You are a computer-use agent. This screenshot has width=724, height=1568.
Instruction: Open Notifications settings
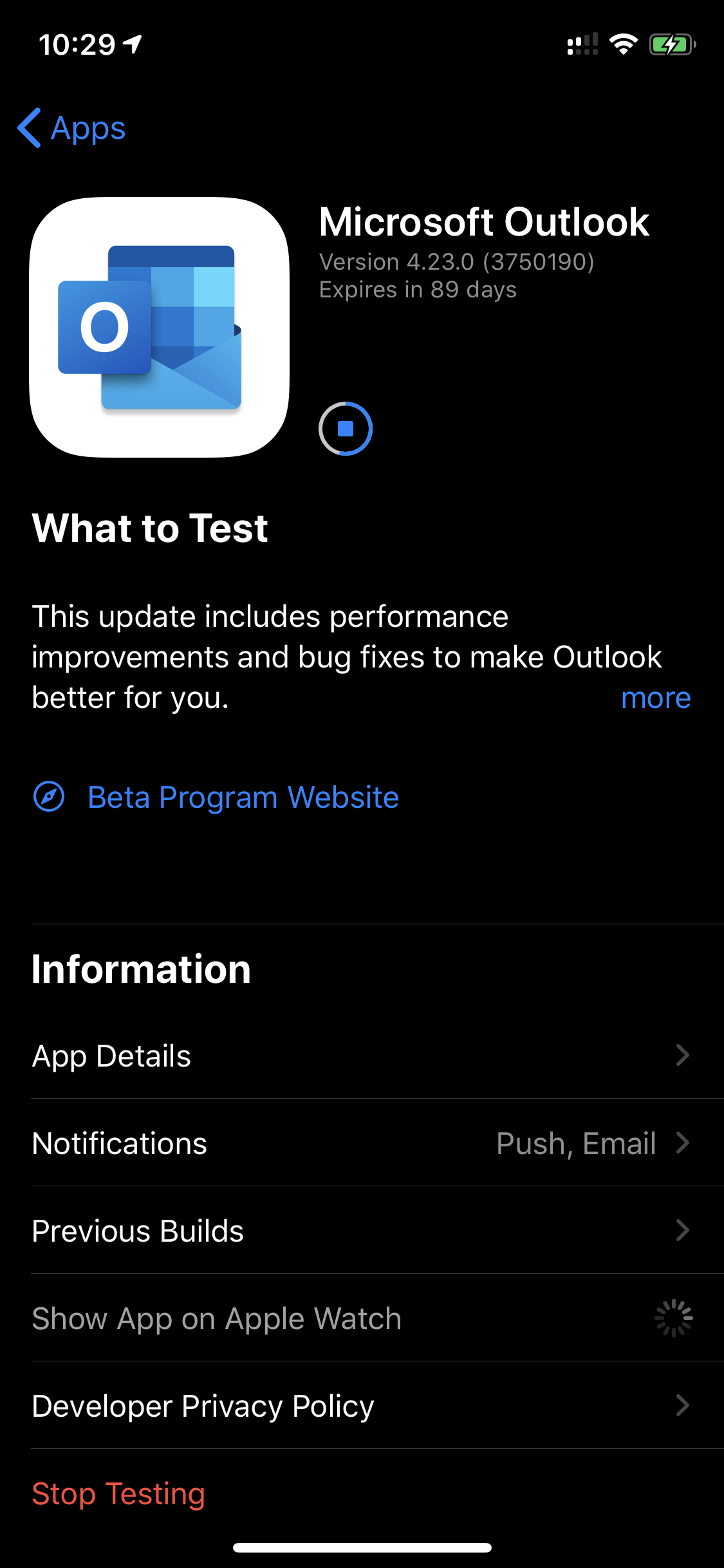tap(360, 1143)
